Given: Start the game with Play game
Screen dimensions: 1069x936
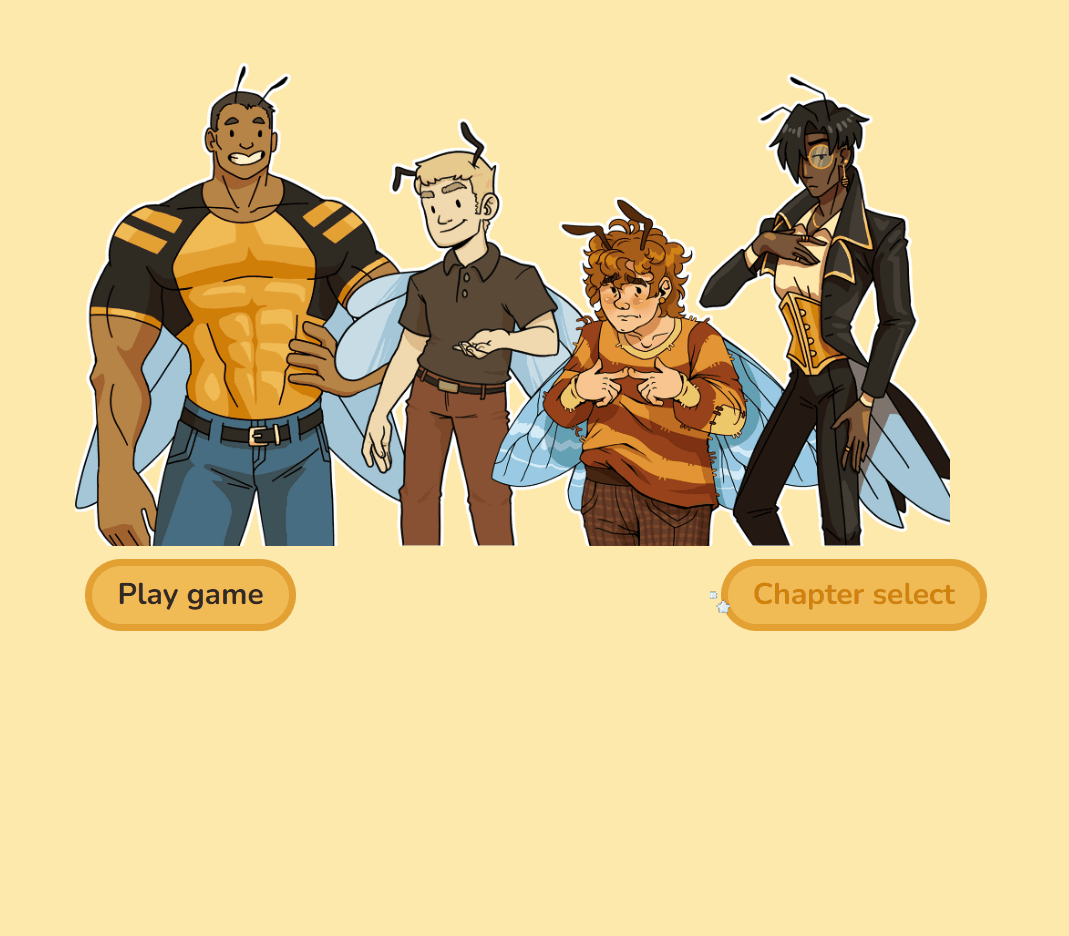Looking at the screenshot, I should [x=190, y=595].
